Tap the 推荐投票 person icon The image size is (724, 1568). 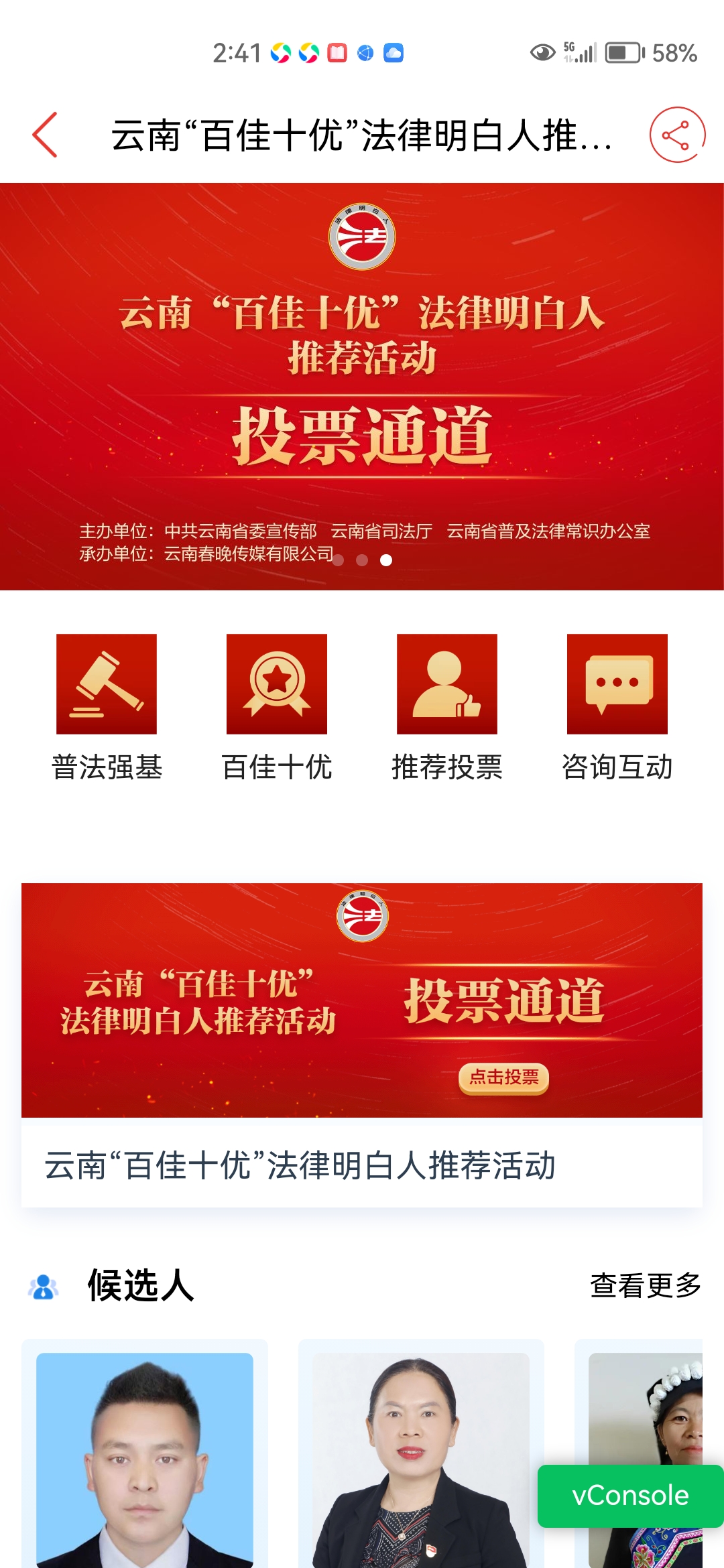click(x=447, y=683)
